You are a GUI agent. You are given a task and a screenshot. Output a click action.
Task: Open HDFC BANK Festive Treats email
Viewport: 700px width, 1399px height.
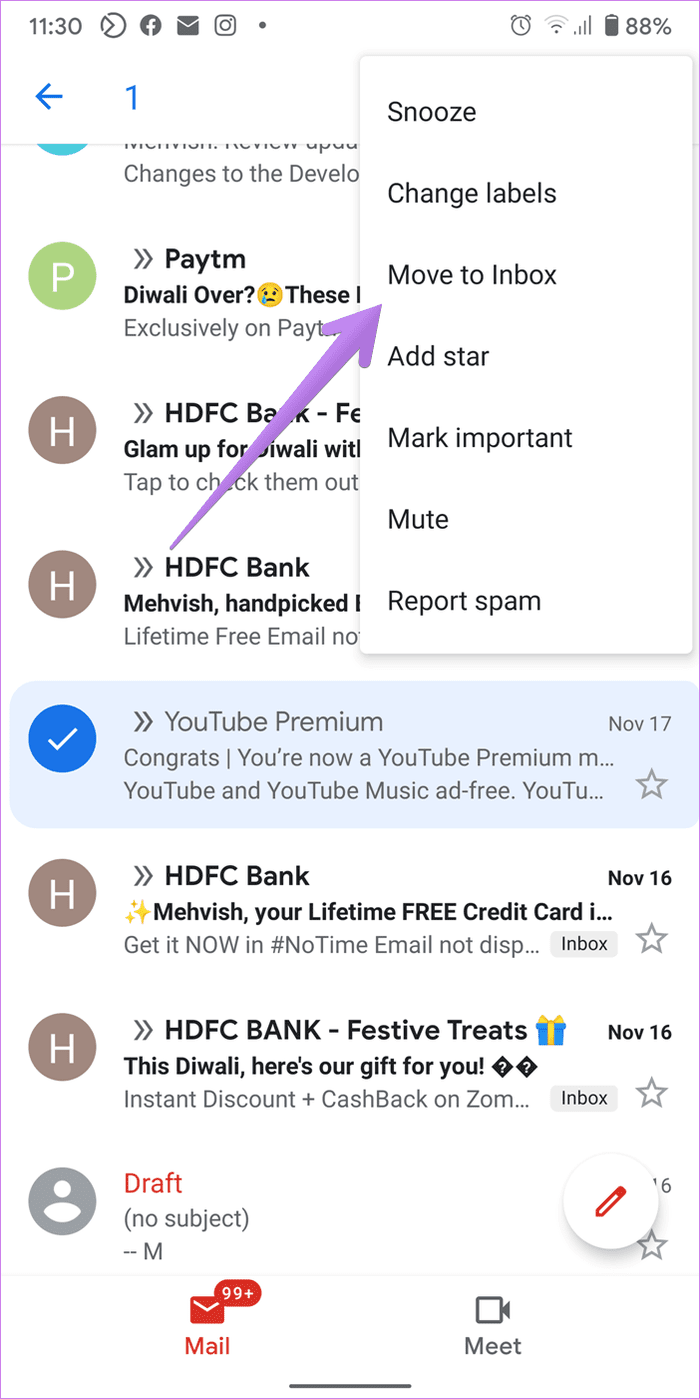coord(350,1064)
